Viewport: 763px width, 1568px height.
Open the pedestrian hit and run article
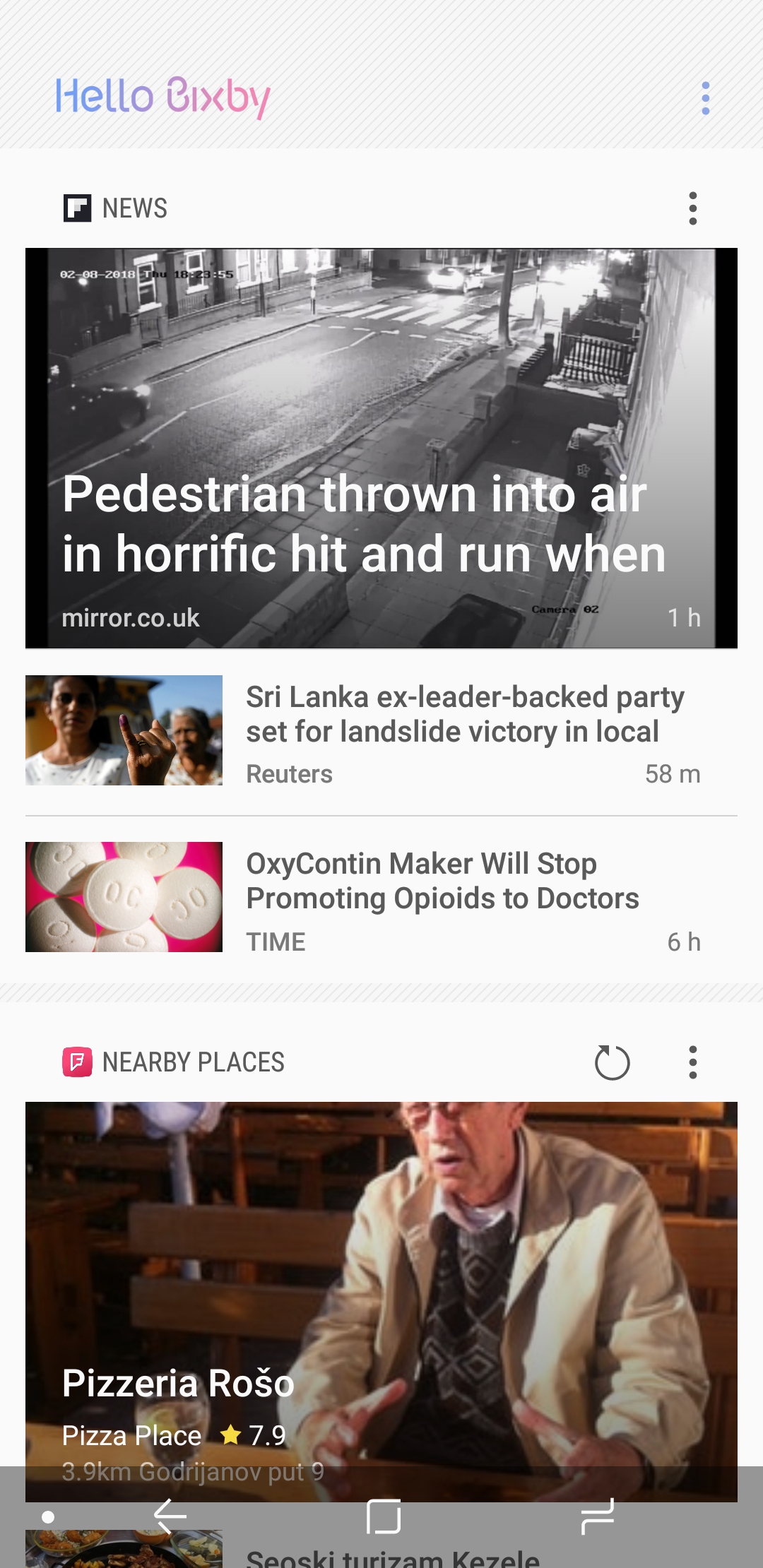[x=381, y=448]
